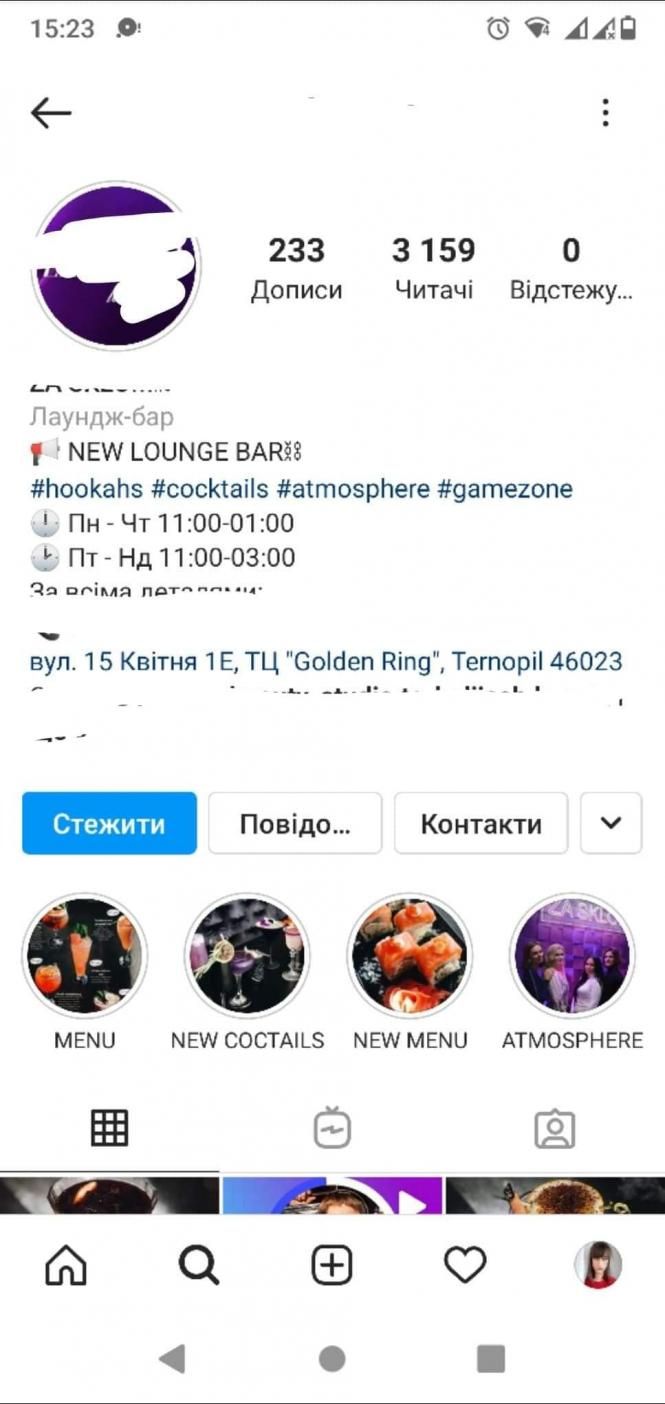Switch to the tagged photos tab
The width and height of the screenshot is (665, 1404).
(554, 1128)
